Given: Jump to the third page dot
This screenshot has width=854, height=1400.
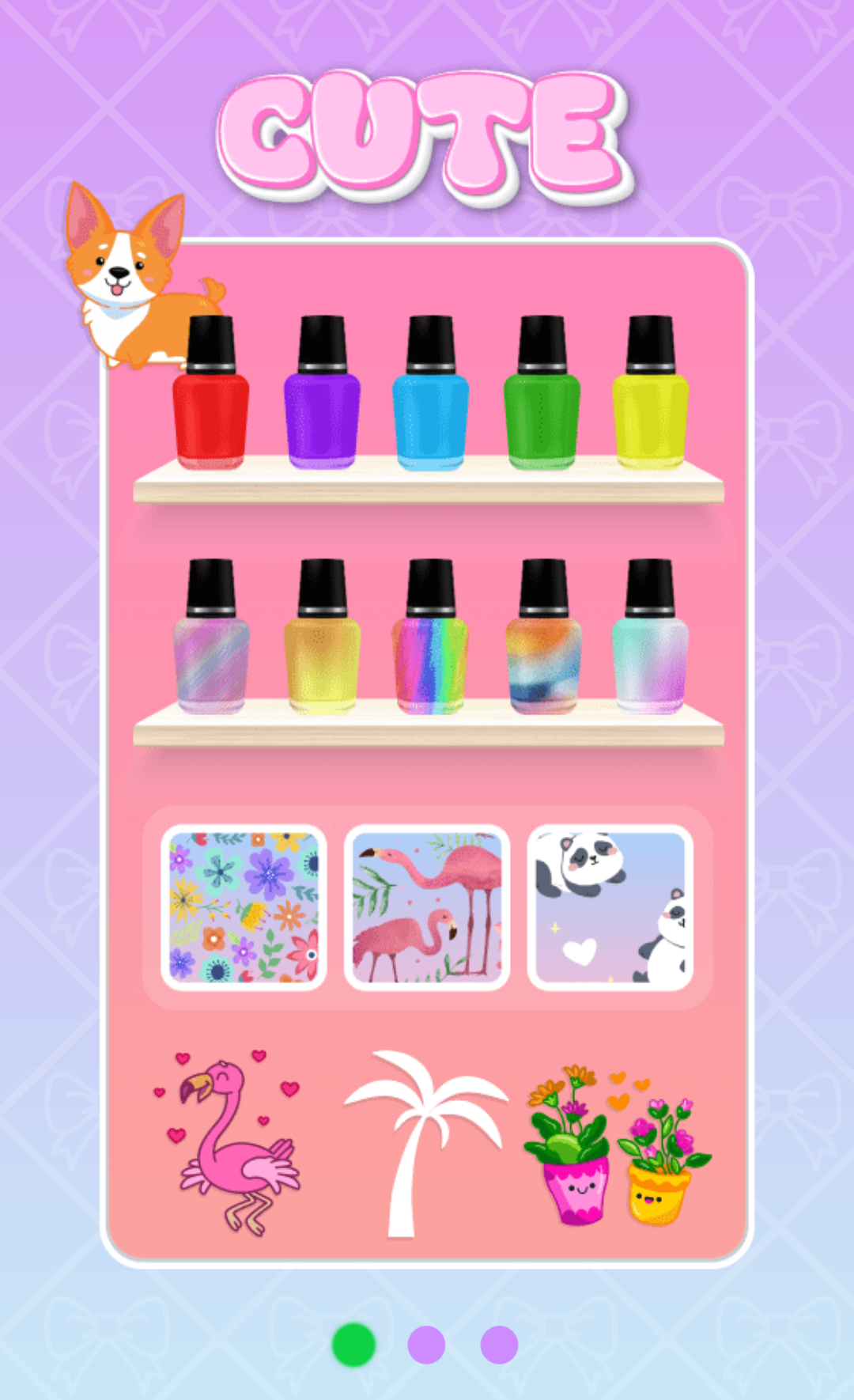Looking at the screenshot, I should click(x=499, y=1345).
